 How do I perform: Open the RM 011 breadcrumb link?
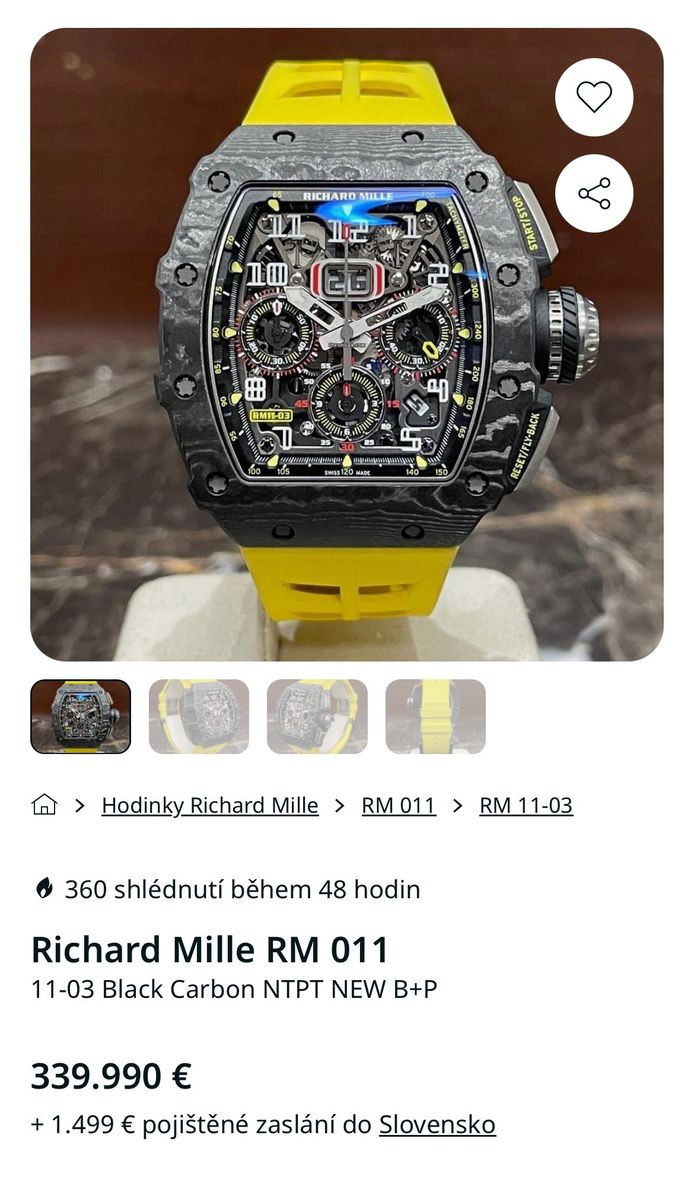[398, 806]
